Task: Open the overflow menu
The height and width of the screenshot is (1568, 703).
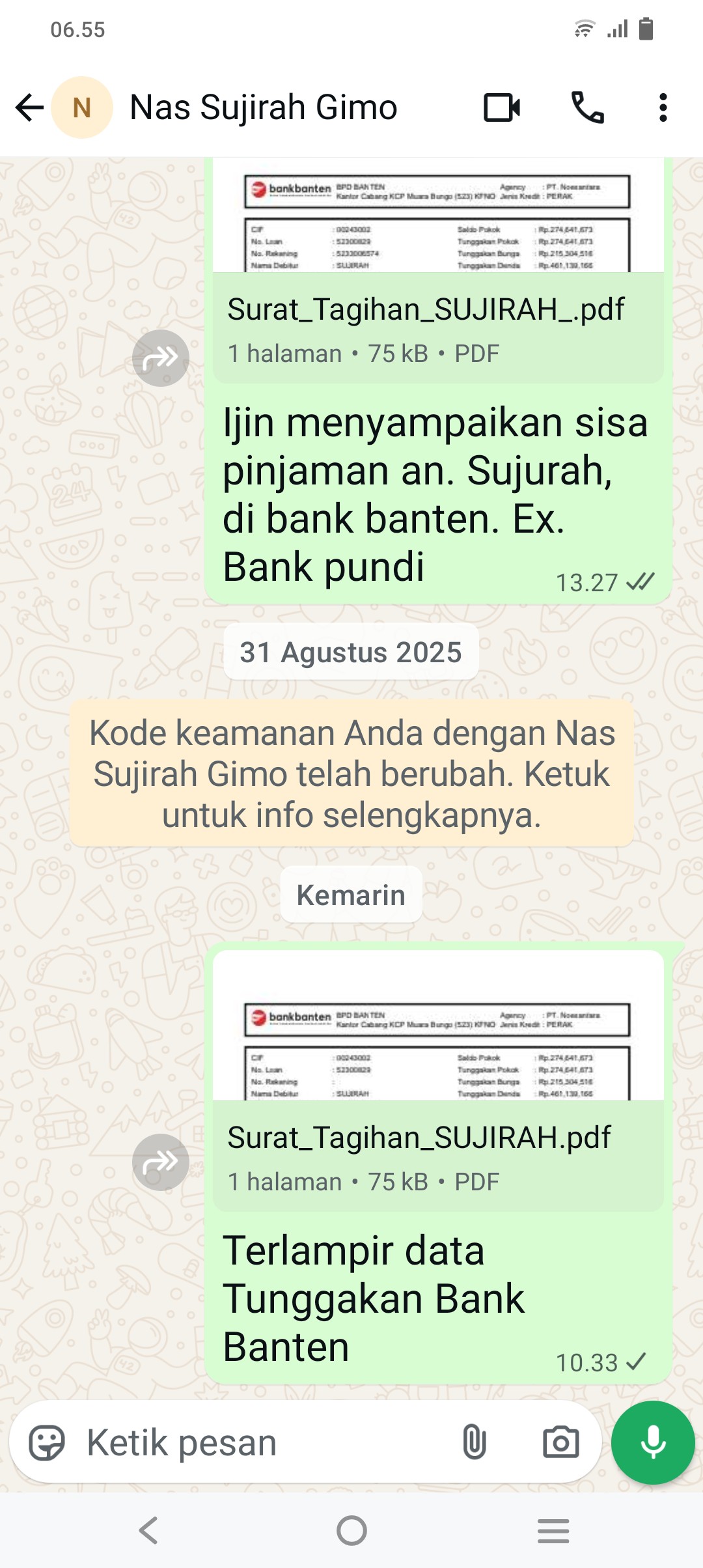Action: coord(663,107)
